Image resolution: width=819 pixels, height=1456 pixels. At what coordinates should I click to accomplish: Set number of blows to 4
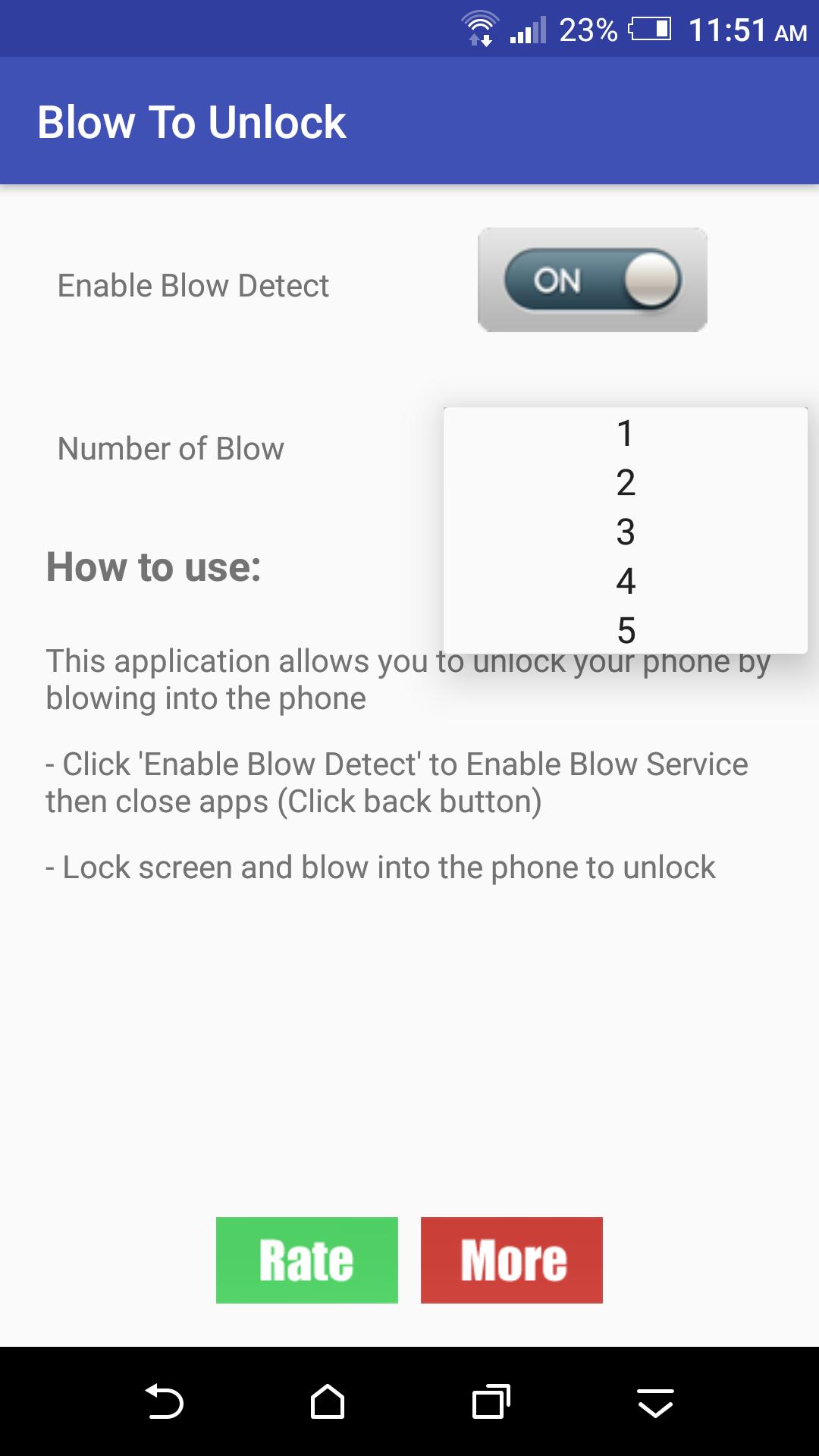625,582
